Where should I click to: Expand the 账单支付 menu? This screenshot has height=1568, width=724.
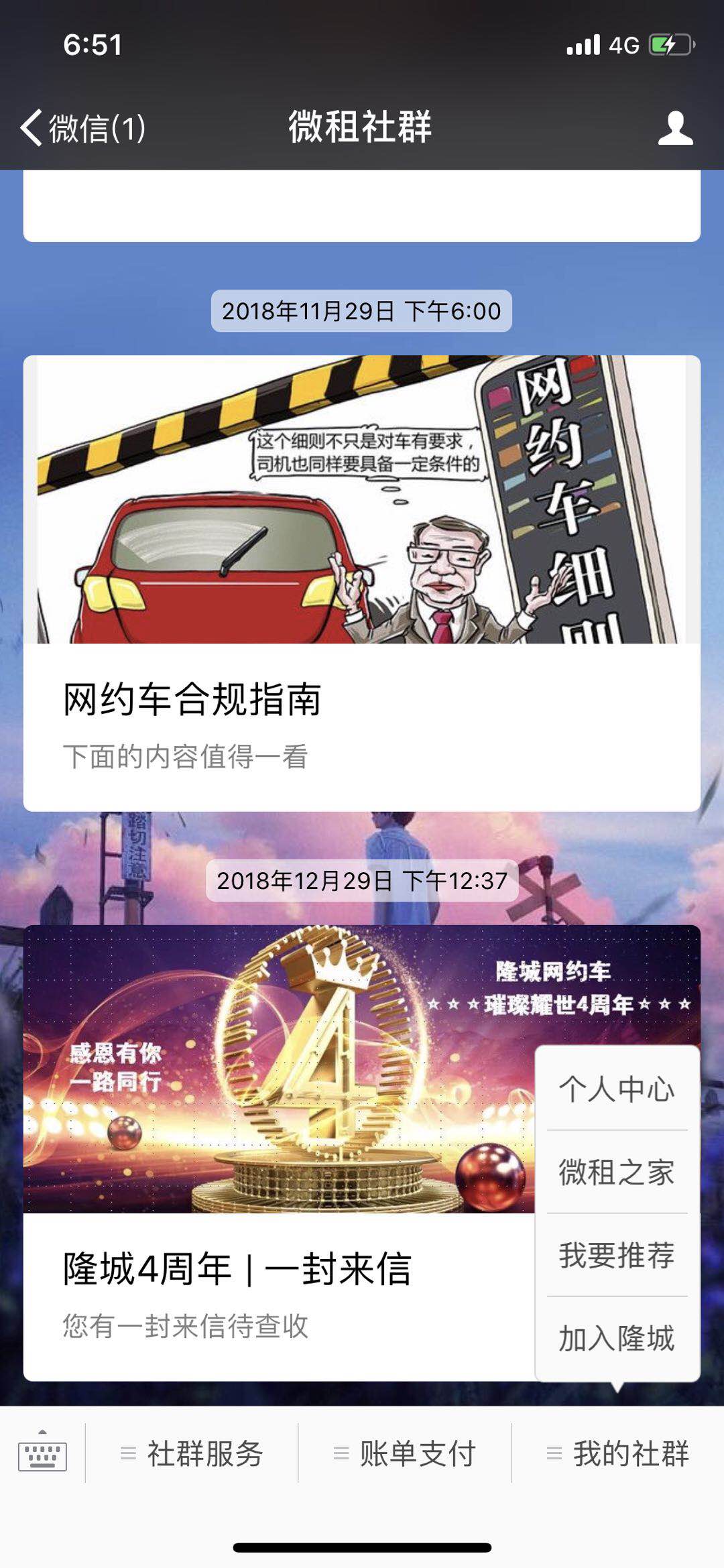pyautogui.click(x=405, y=1453)
